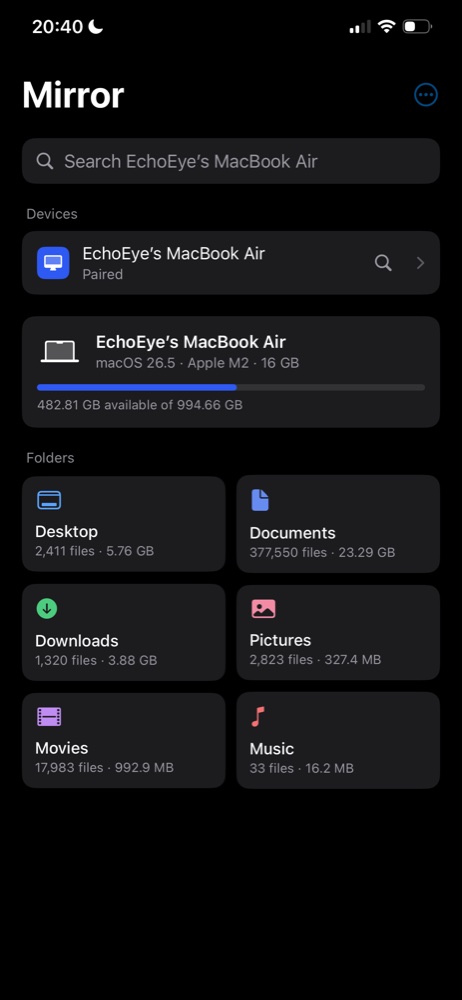
Task: Open the Documents folder
Action: point(338,524)
